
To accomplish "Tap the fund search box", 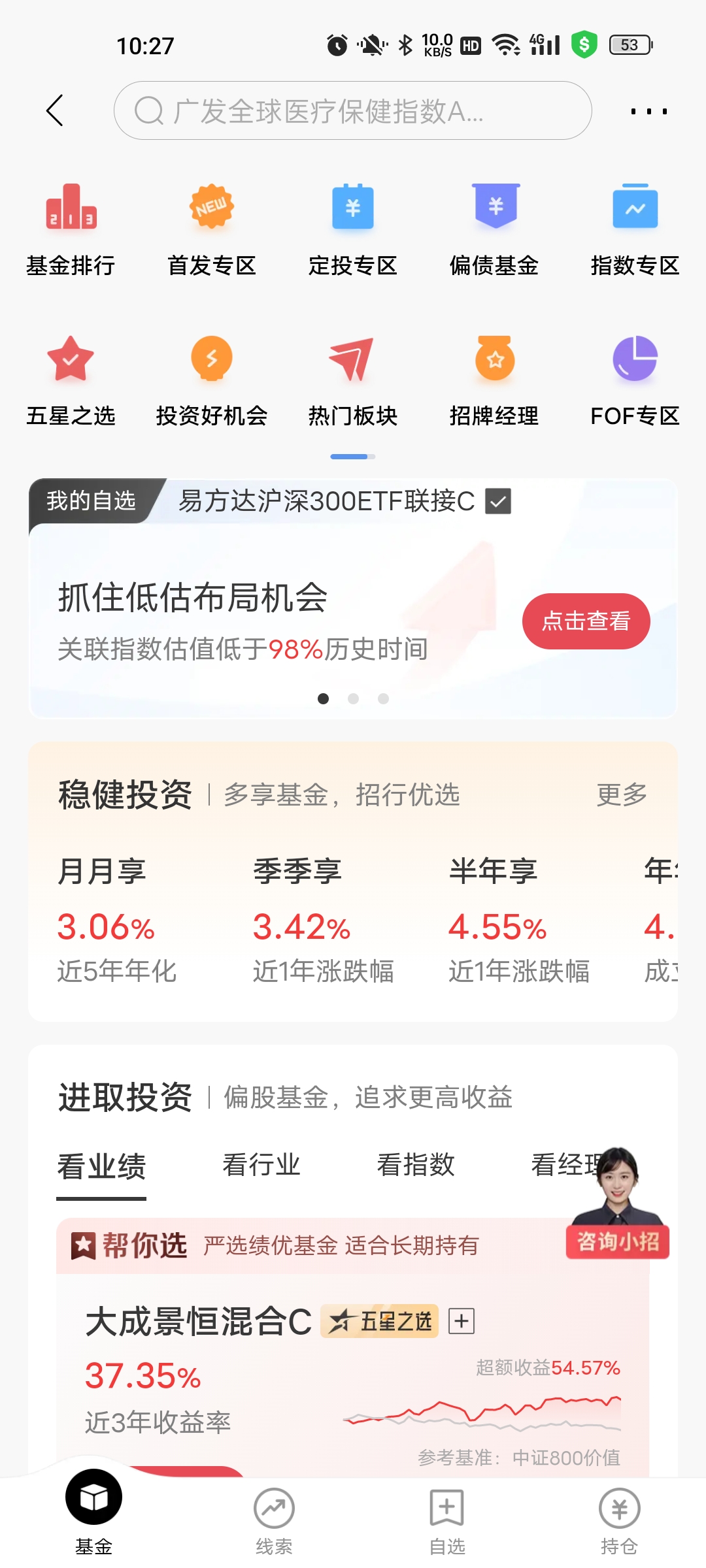I will click(x=353, y=111).
